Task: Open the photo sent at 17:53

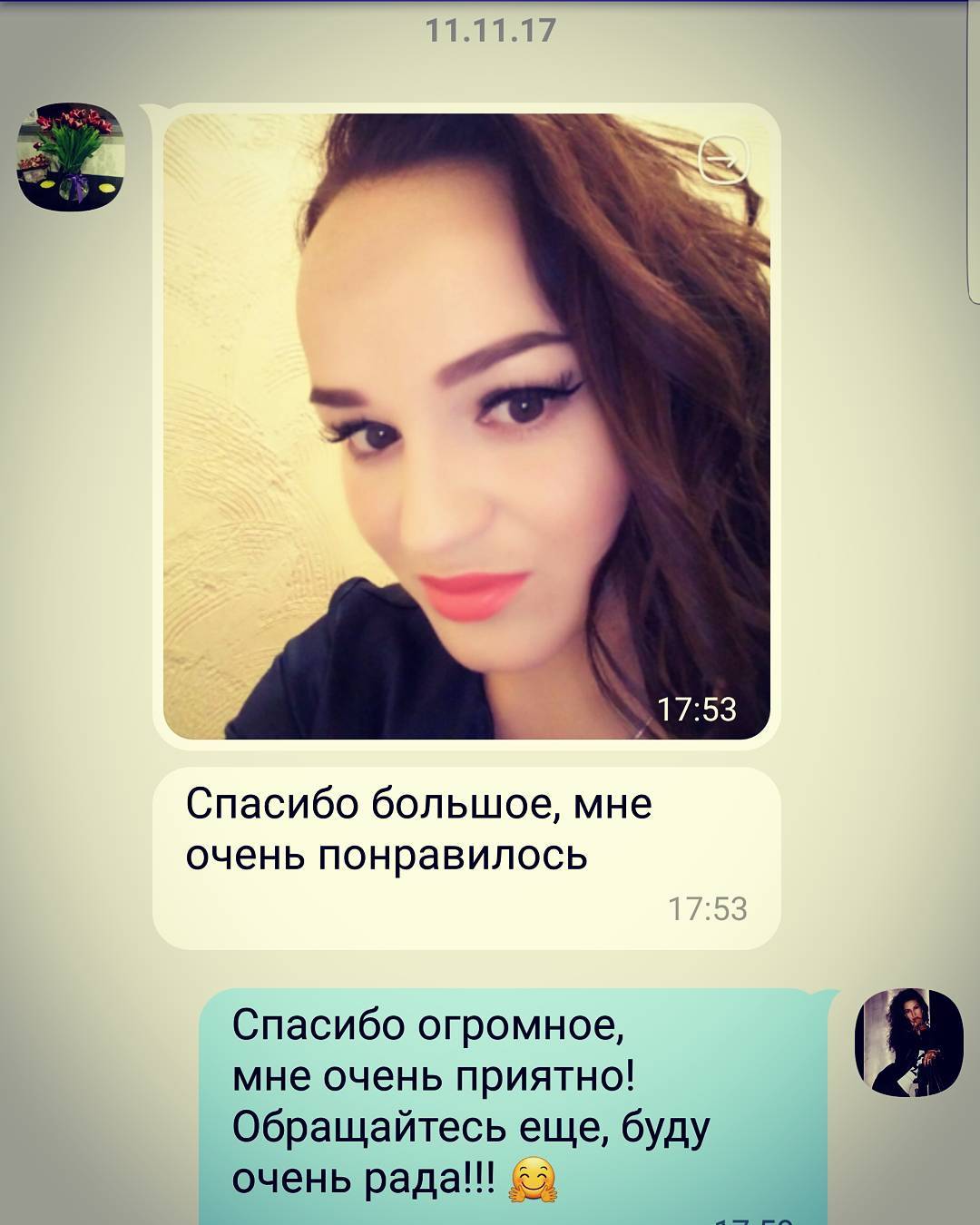Action: tap(466, 425)
